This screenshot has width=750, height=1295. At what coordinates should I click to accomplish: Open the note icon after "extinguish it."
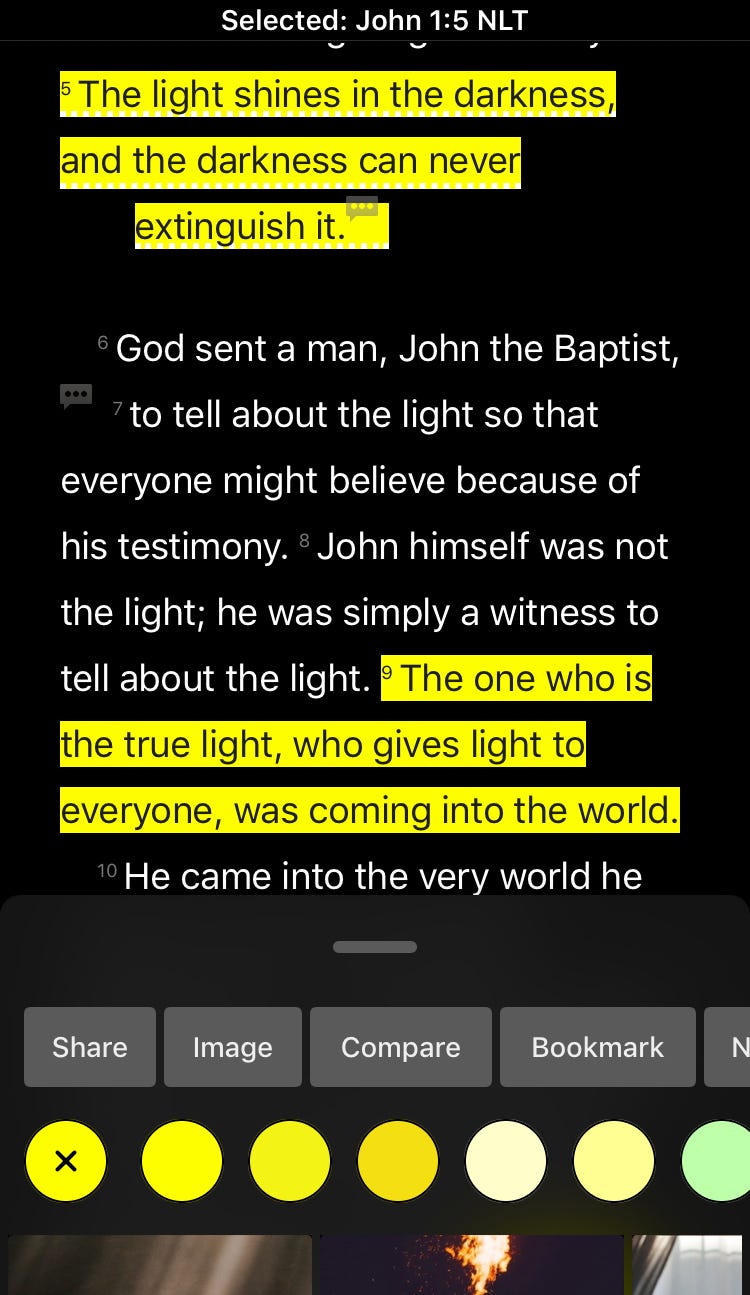point(362,208)
